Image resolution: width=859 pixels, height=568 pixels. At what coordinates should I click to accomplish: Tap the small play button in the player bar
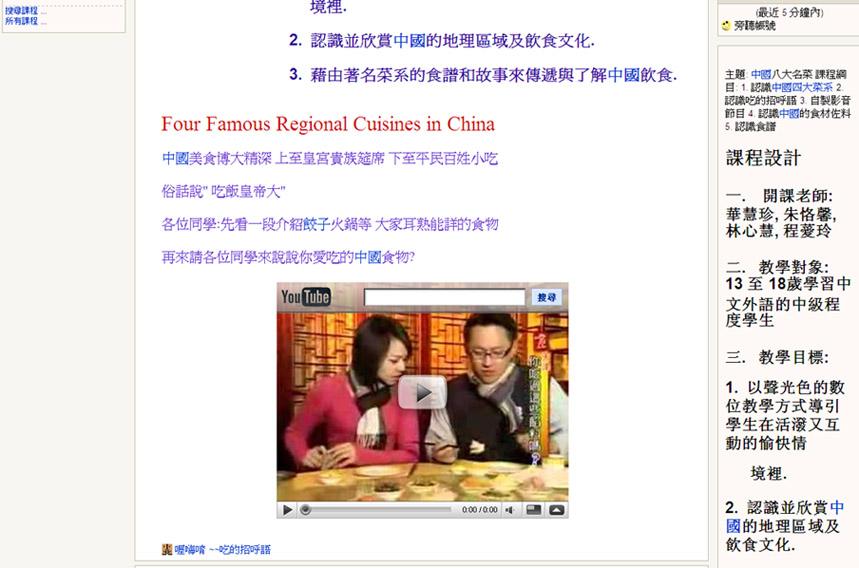click(x=288, y=510)
